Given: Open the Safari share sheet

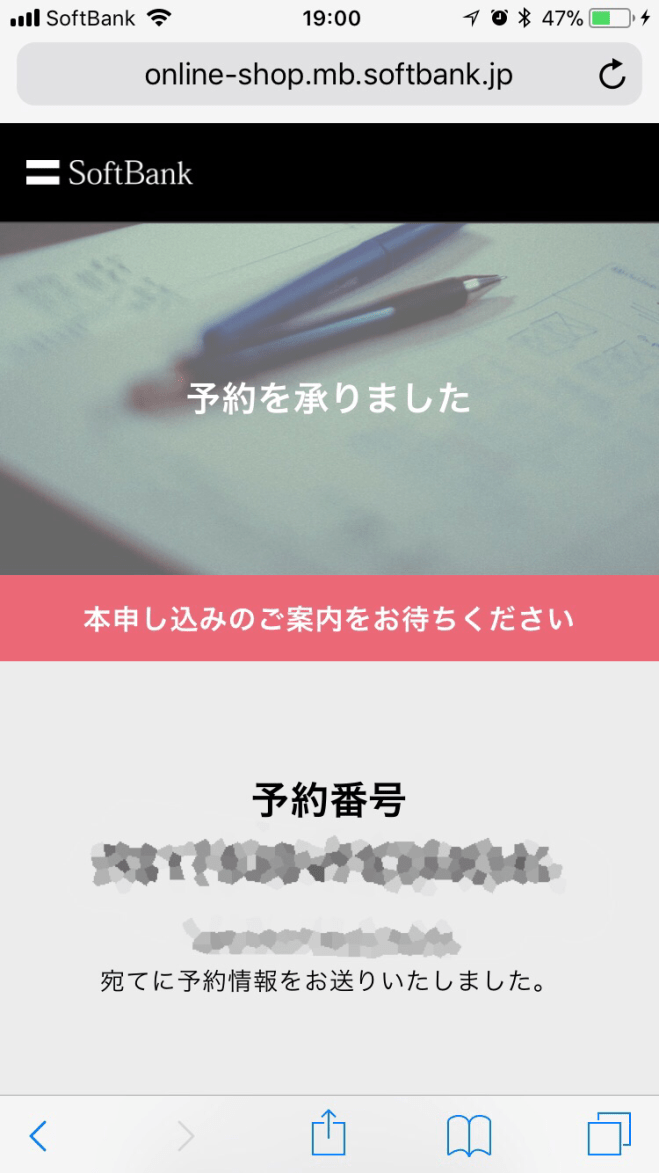Looking at the screenshot, I should [x=328, y=1135].
